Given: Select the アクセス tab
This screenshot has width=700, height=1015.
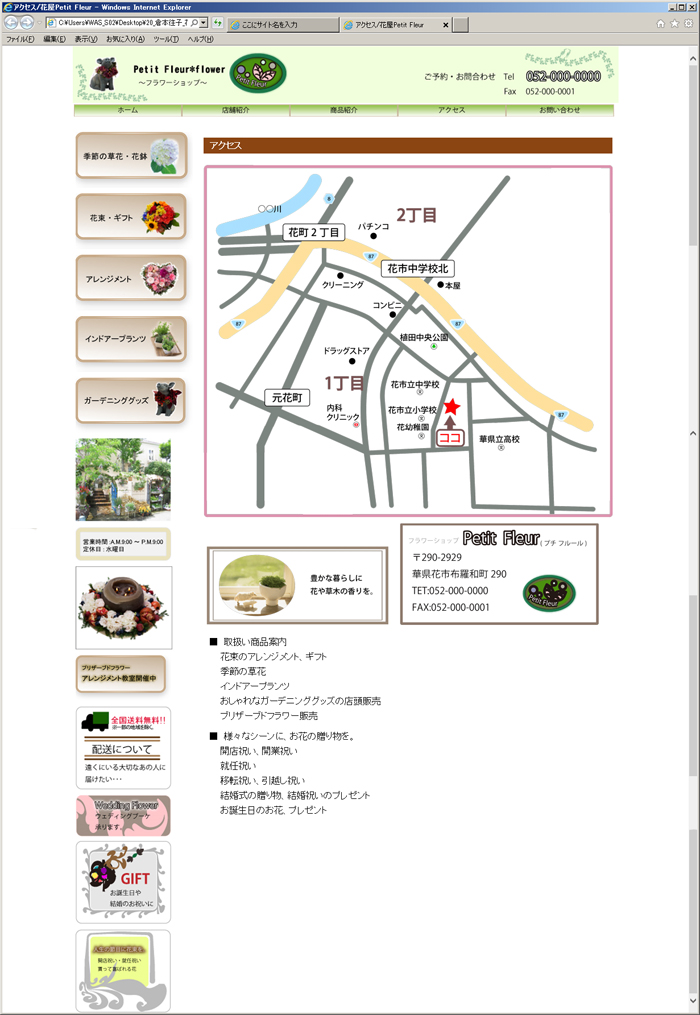Looking at the screenshot, I should tap(451, 110).
